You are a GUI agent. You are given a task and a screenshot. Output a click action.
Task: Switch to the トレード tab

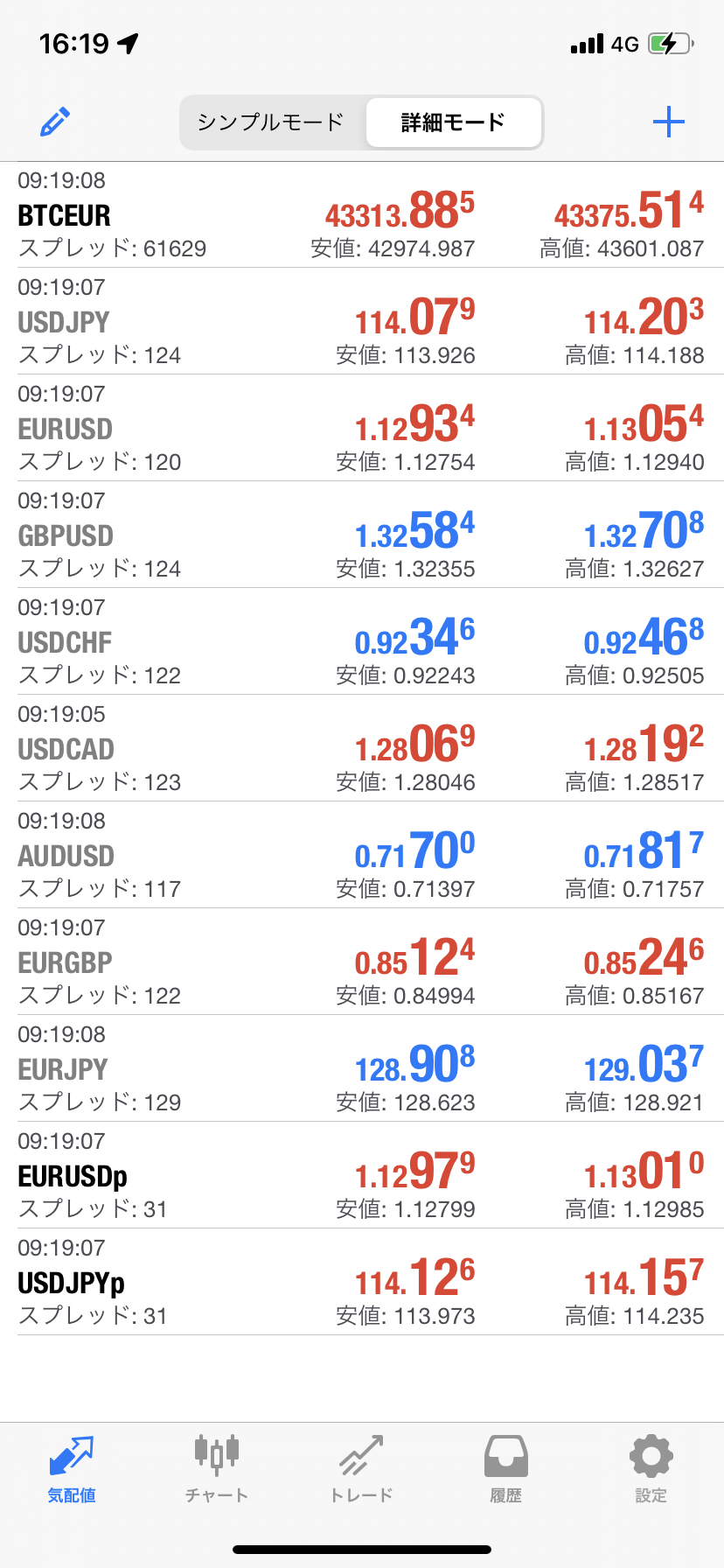[x=361, y=1469]
